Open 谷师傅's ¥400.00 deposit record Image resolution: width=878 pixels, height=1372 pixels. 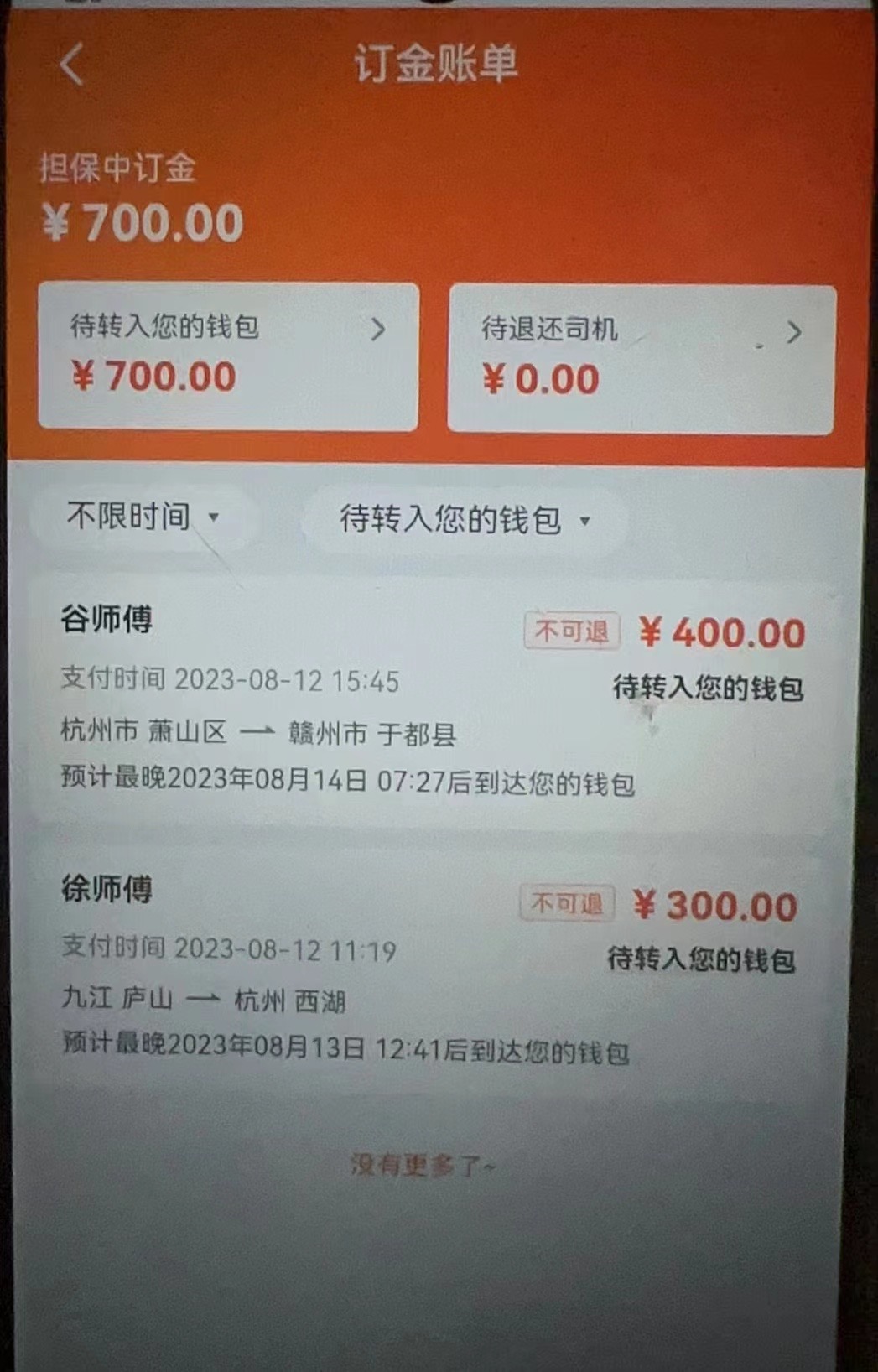pyautogui.click(x=432, y=700)
